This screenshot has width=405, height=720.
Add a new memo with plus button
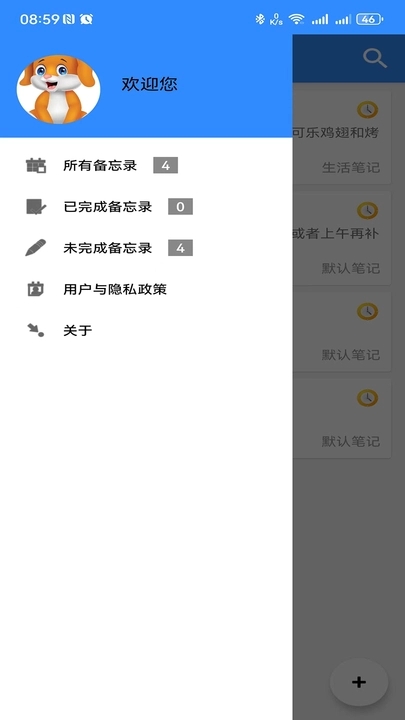tap(359, 682)
